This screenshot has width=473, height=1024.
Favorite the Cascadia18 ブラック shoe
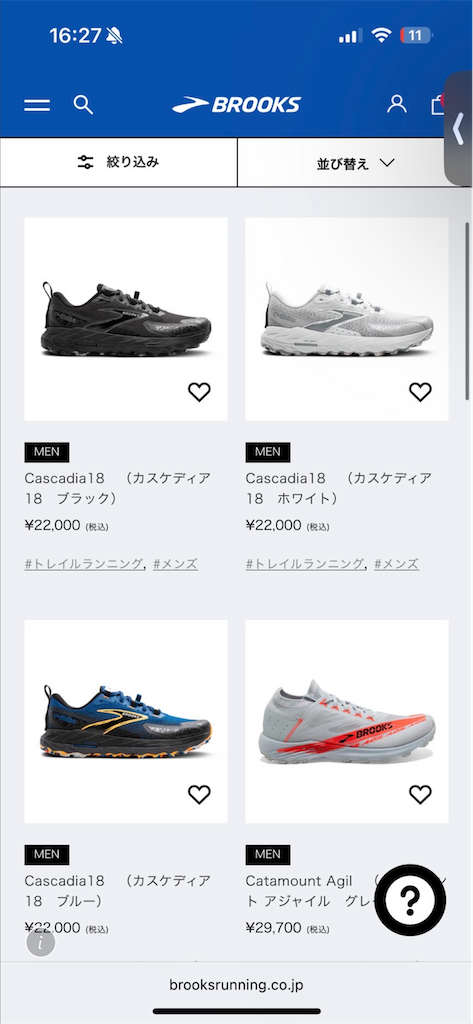[x=199, y=392]
